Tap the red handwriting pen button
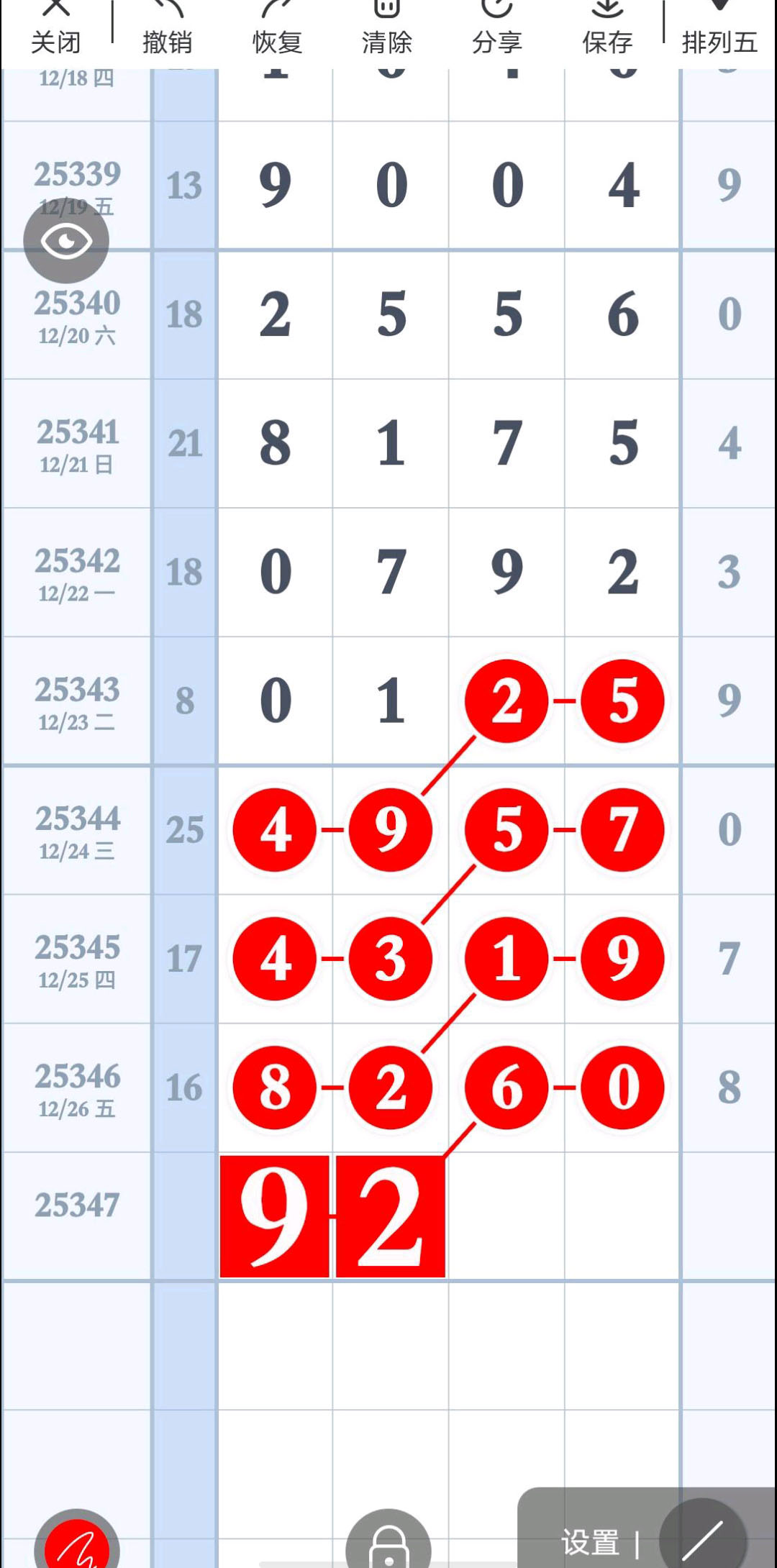 click(x=77, y=1543)
